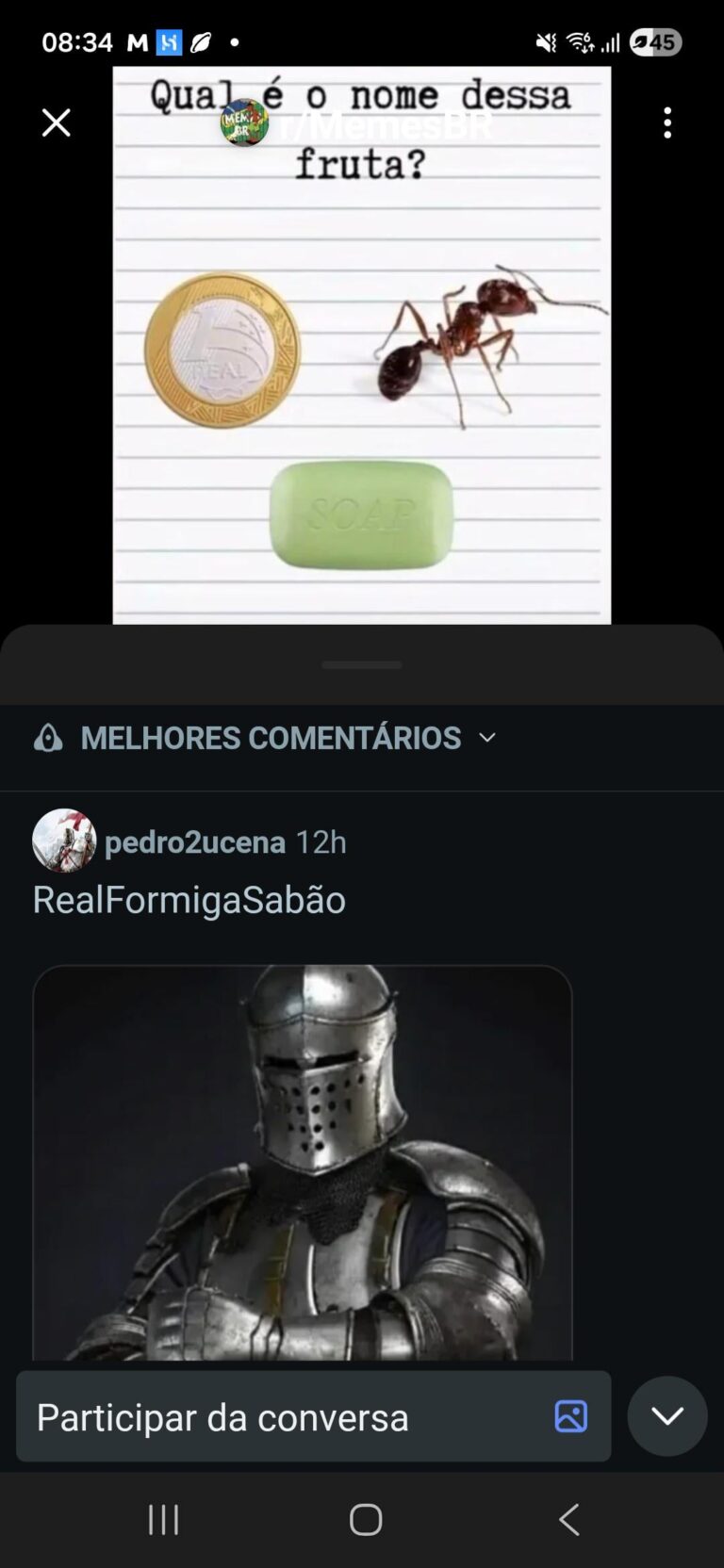The width and height of the screenshot is (724, 1568).
Task: Close the post image viewer
Action: (57, 122)
